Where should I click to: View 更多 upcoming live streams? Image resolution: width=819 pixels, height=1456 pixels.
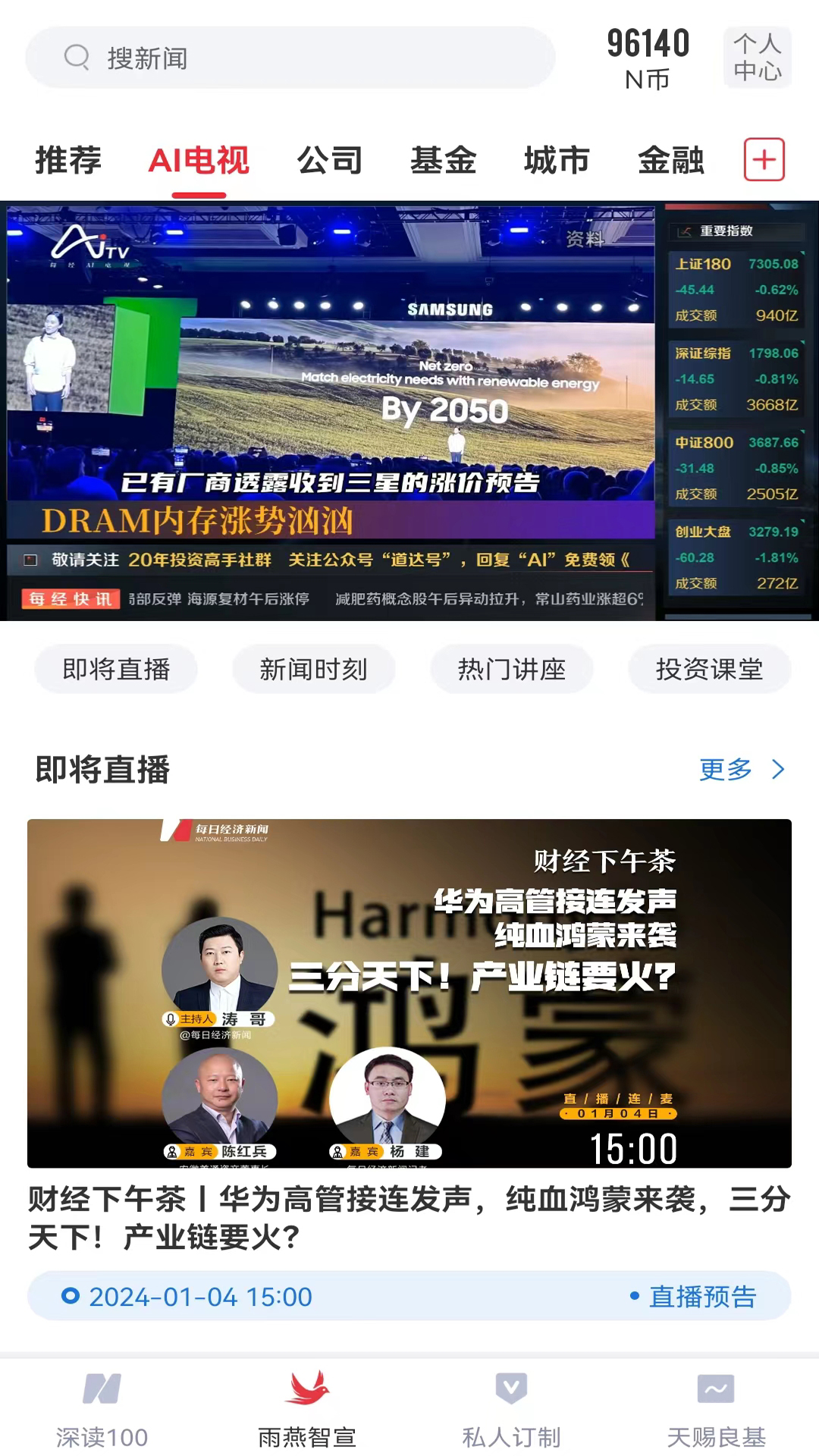(x=741, y=770)
